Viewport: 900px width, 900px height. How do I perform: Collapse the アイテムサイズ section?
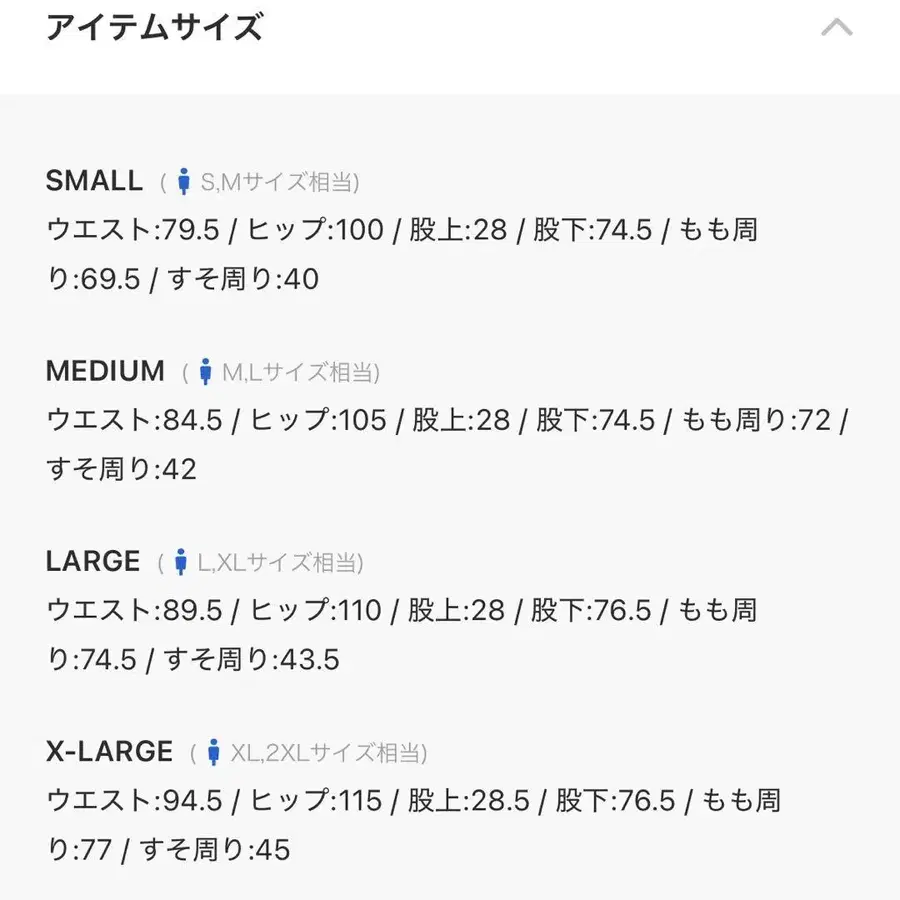pos(836,27)
